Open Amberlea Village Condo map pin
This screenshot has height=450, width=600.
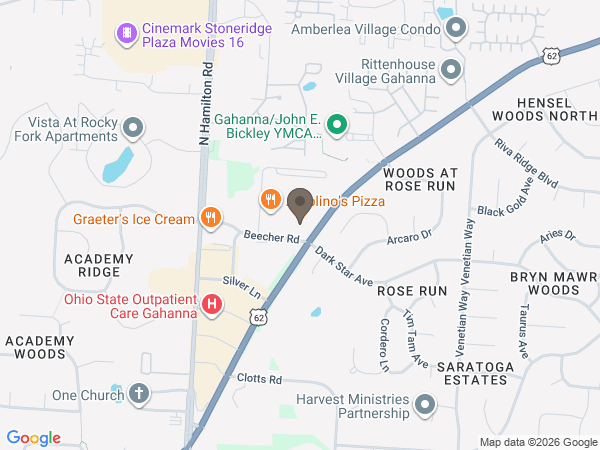tap(456, 29)
